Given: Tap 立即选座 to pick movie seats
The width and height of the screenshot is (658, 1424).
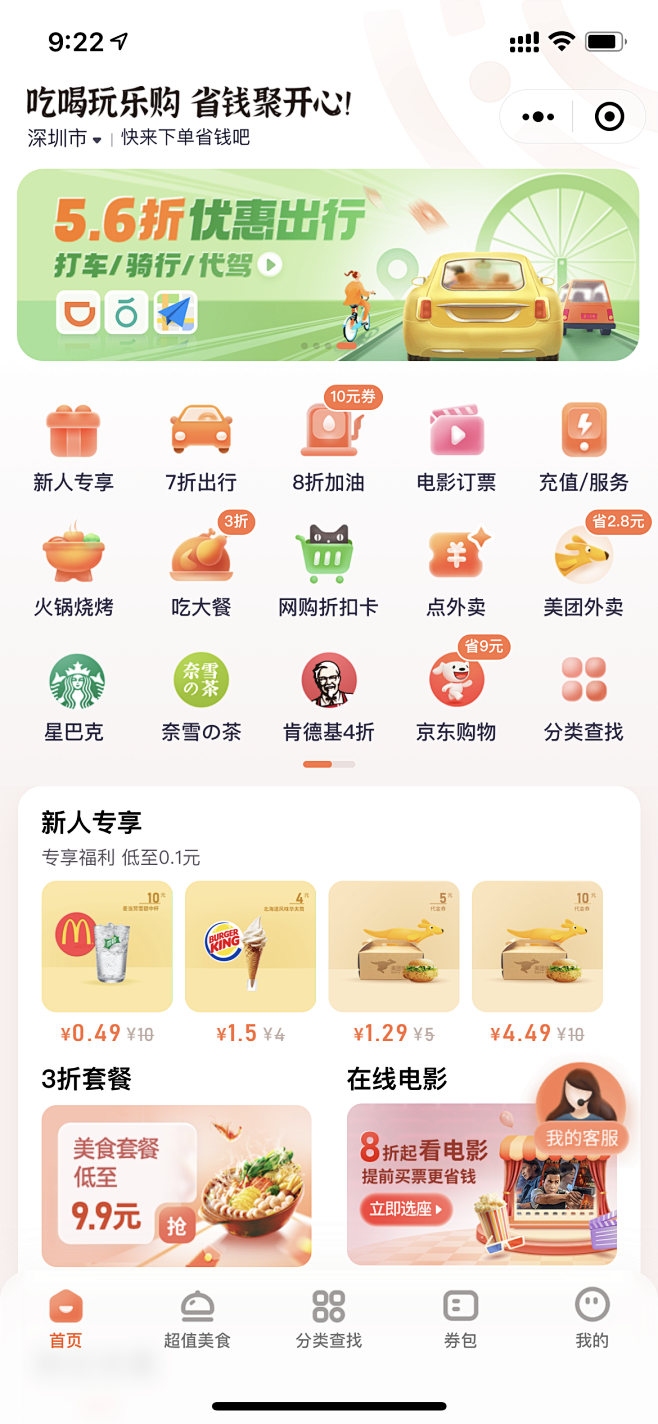Looking at the screenshot, I should (x=405, y=1209).
